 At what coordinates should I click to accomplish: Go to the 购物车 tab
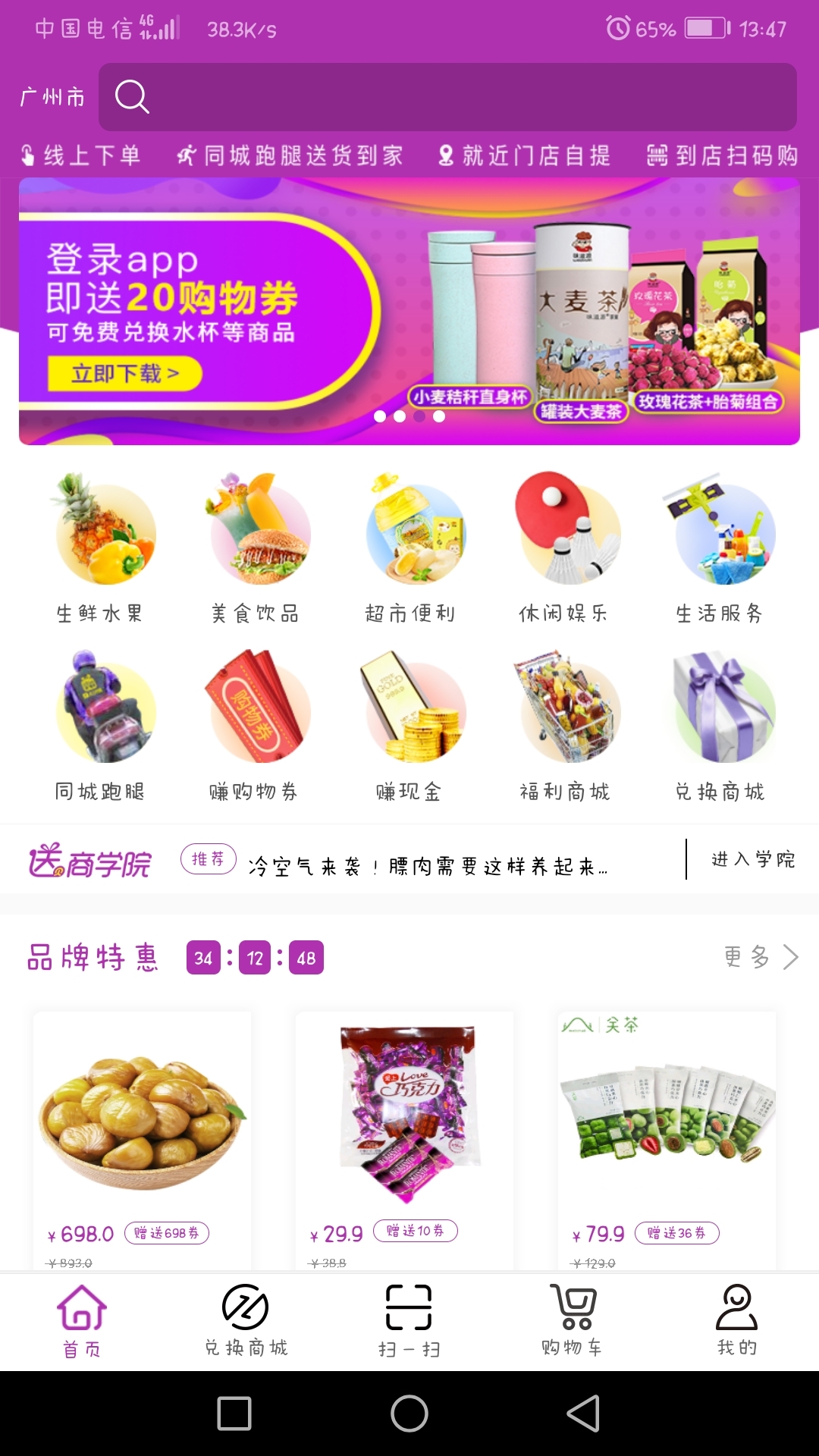coord(573,1320)
